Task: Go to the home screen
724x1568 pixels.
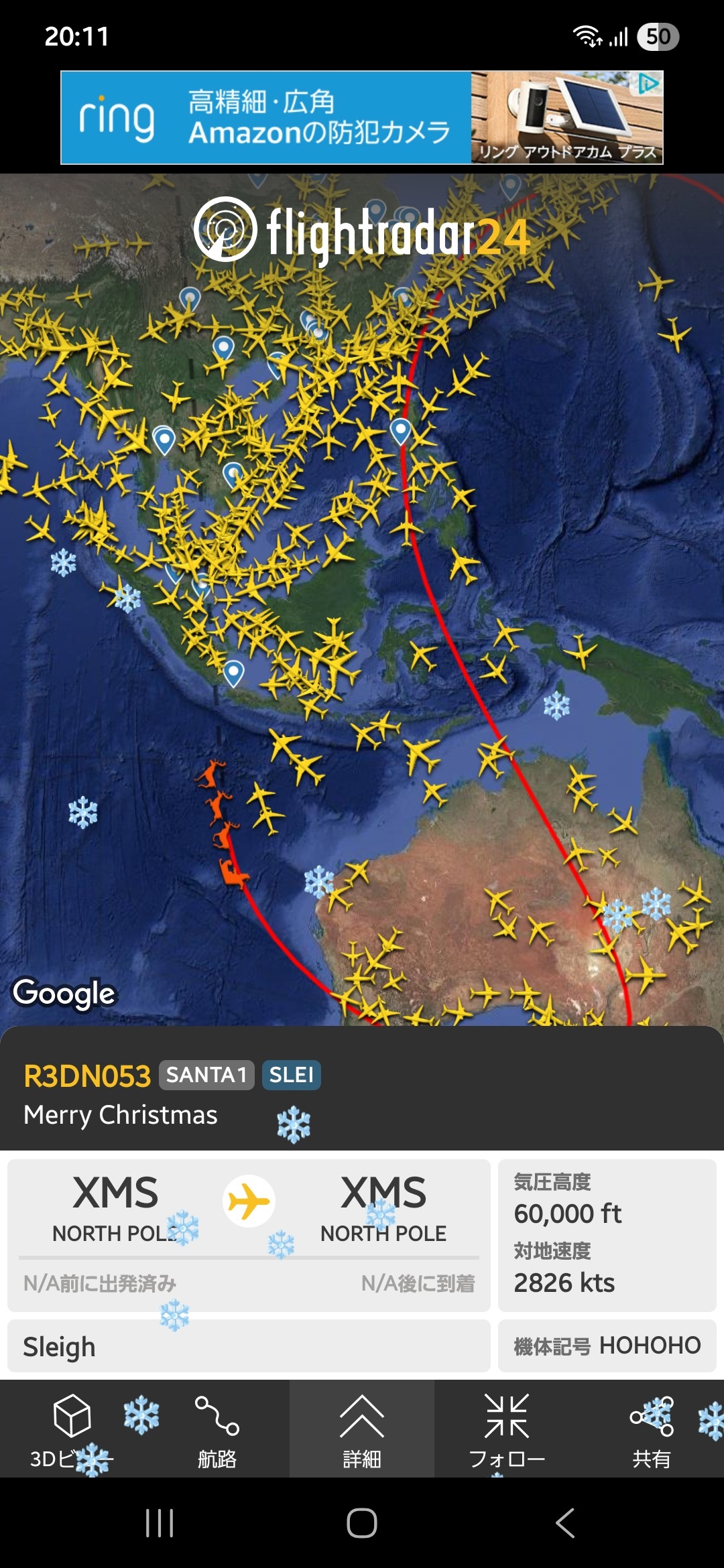Action: (362, 1522)
